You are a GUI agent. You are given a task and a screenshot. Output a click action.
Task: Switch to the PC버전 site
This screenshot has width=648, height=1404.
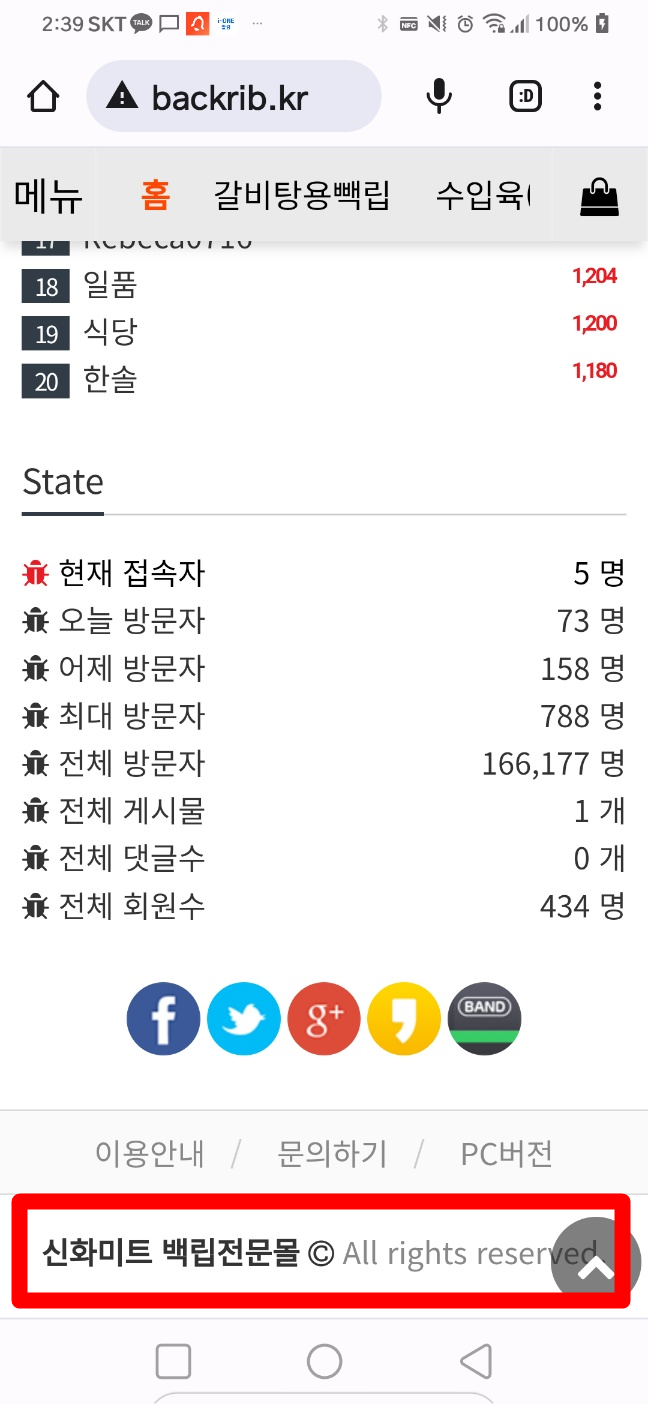tap(506, 1154)
